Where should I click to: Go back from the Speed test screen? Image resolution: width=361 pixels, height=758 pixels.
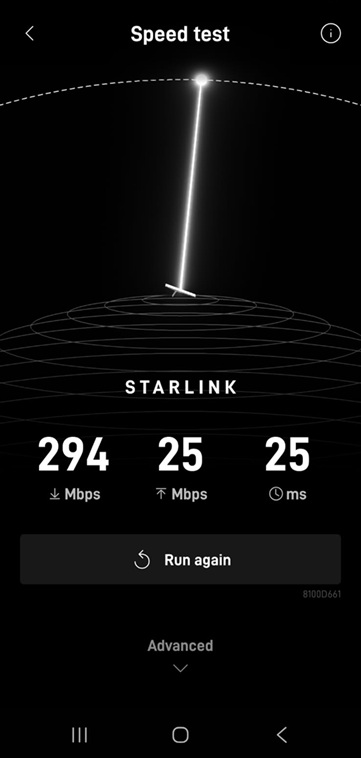(30, 34)
